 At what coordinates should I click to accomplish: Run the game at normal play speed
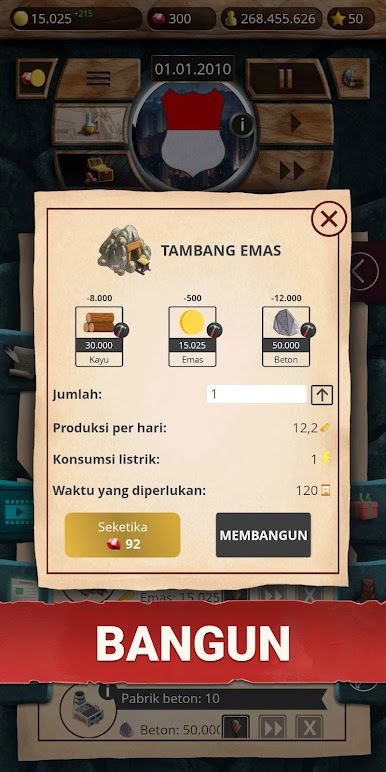pyautogui.click(x=294, y=124)
